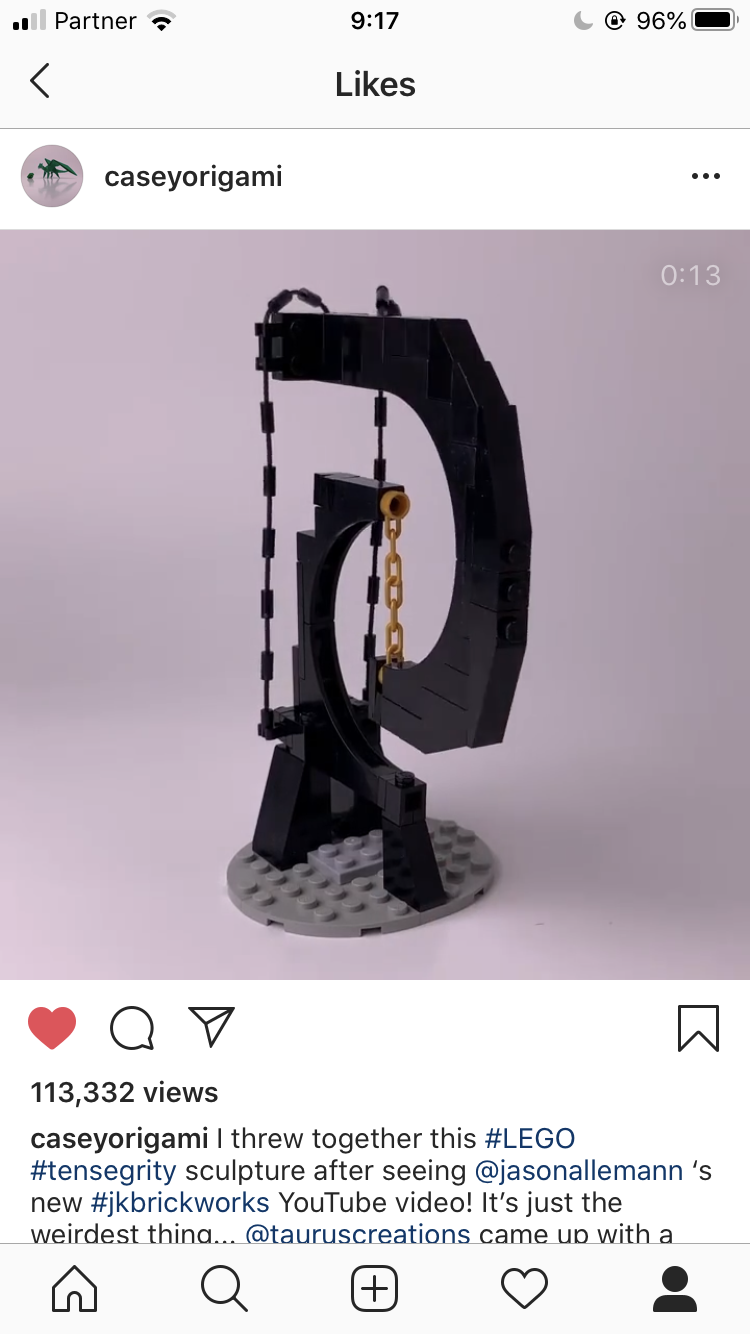Open the #tensegrity hashtag
Viewport: 750px width, 1334px height.
(104, 1170)
